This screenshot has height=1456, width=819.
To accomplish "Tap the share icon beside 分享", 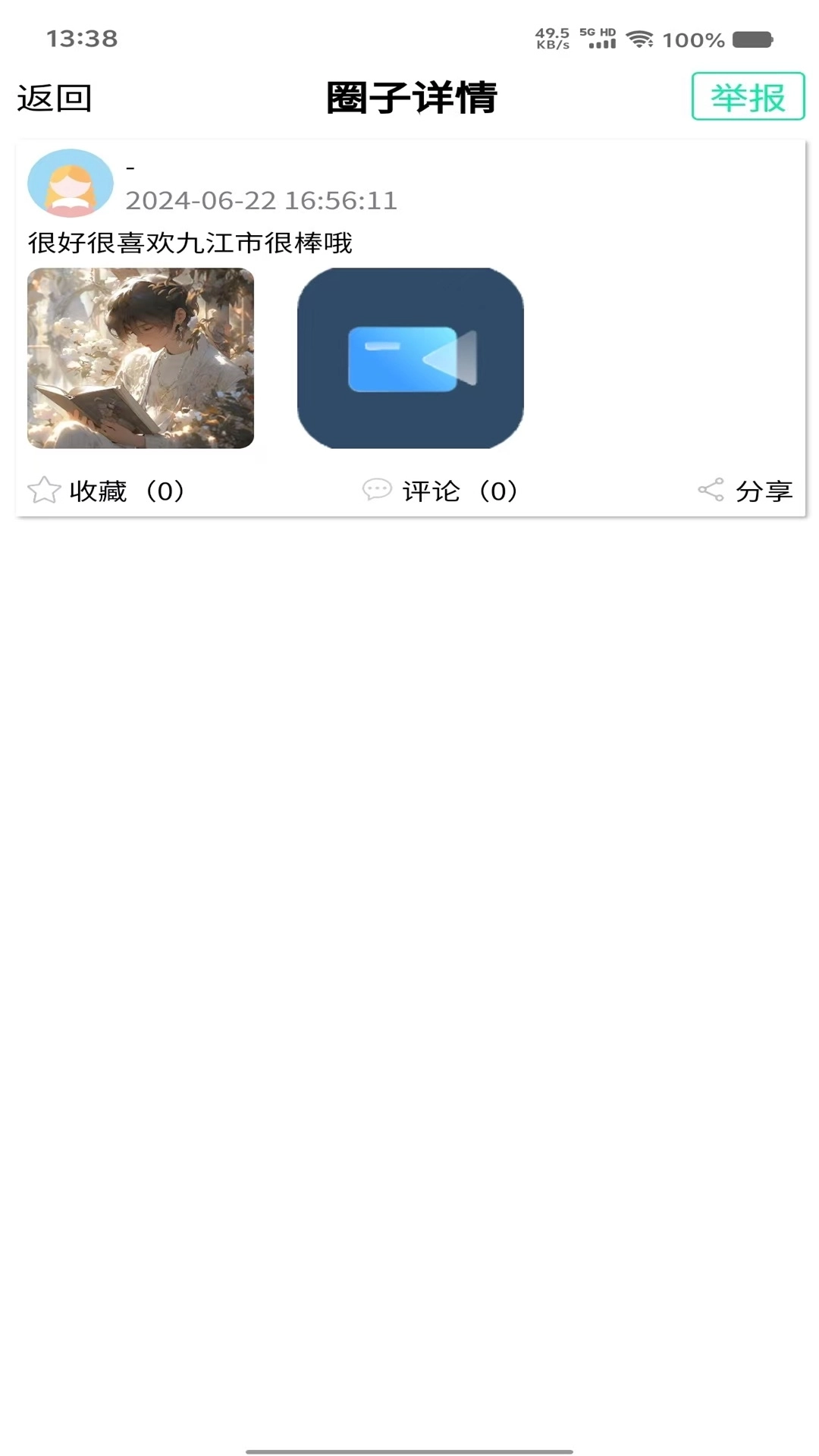I will pyautogui.click(x=711, y=489).
